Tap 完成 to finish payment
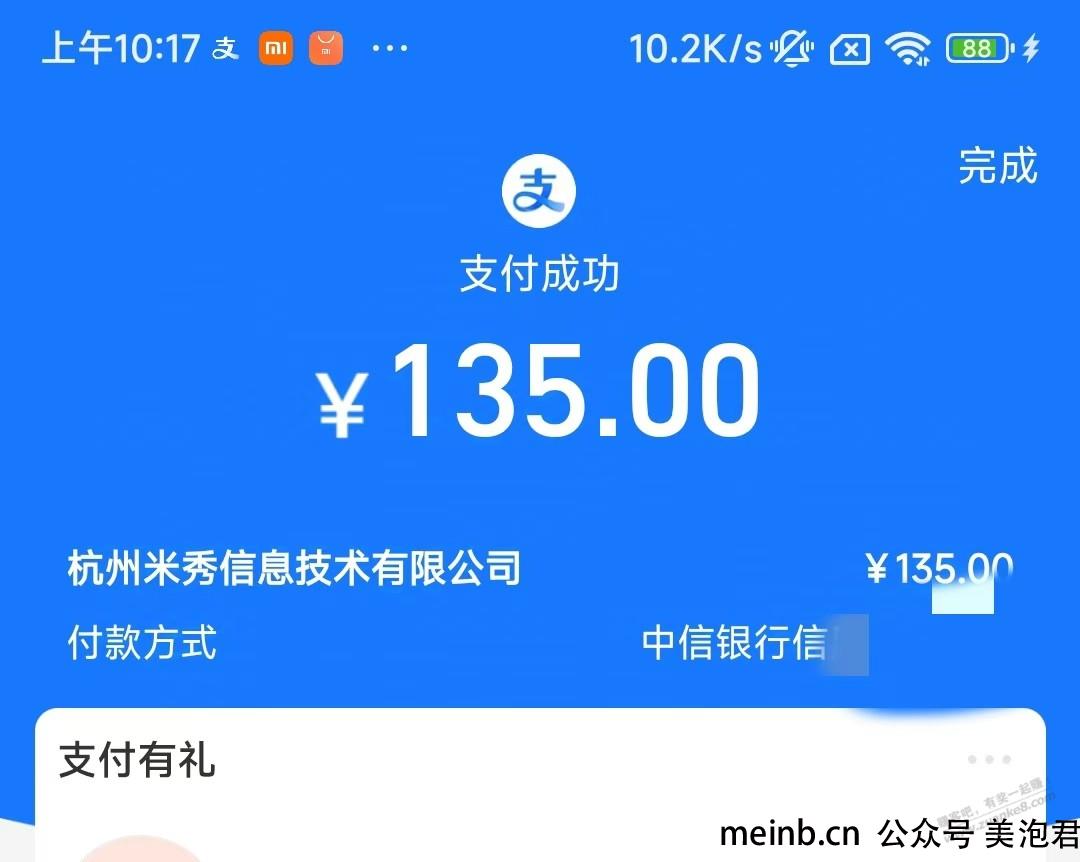This screenshot has width=1080, height=862. click(x=997, y=166)
